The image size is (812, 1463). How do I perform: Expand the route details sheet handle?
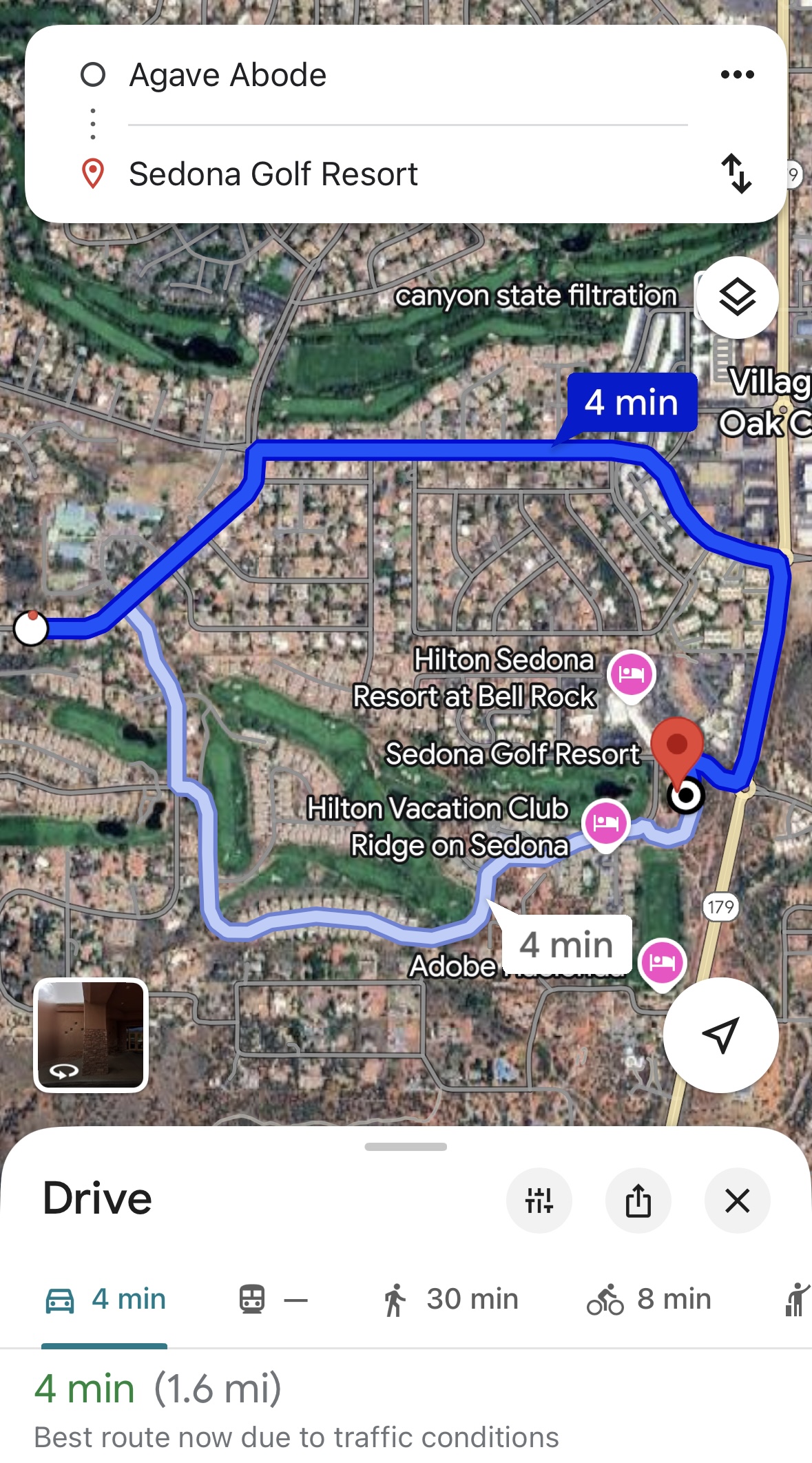point(406,1147)
